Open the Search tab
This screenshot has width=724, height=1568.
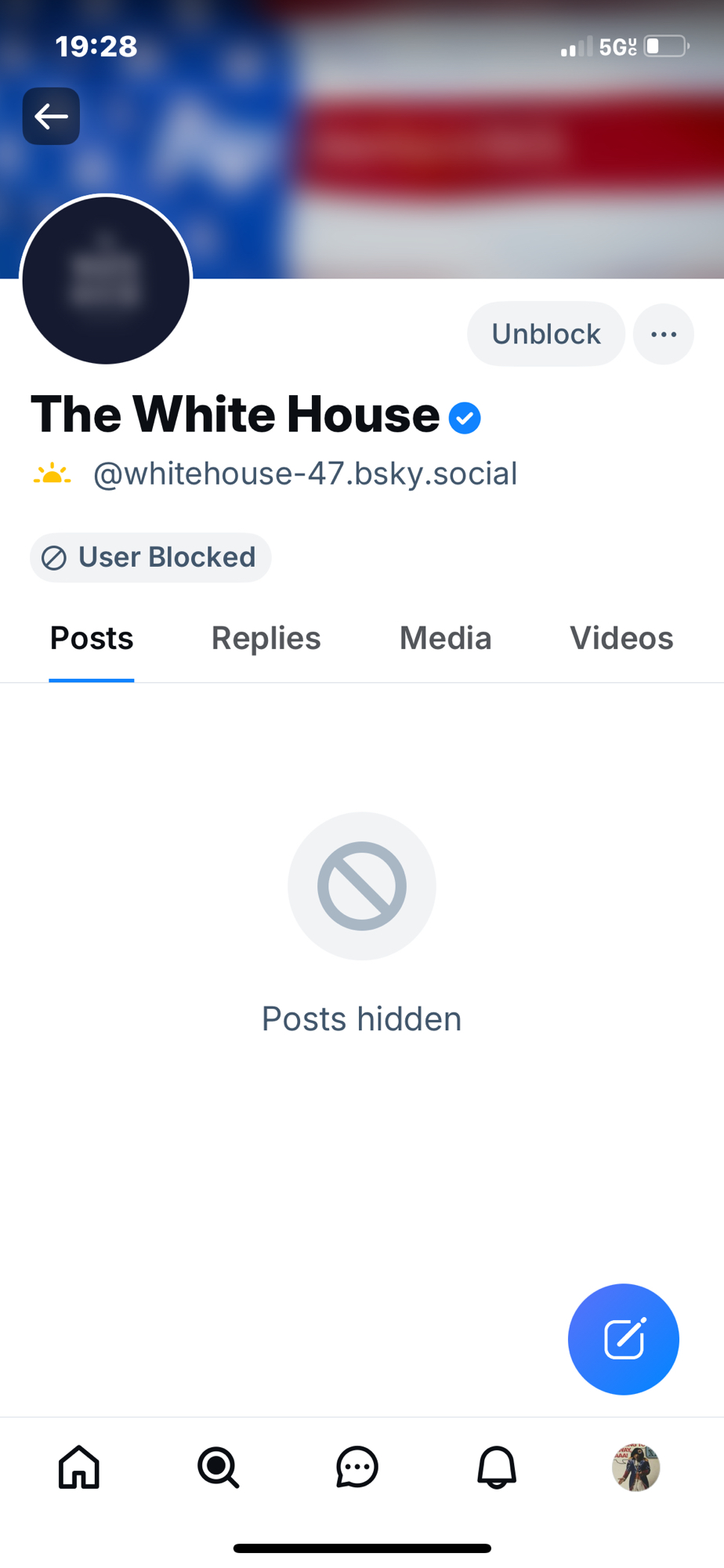tap(218, 1467)
